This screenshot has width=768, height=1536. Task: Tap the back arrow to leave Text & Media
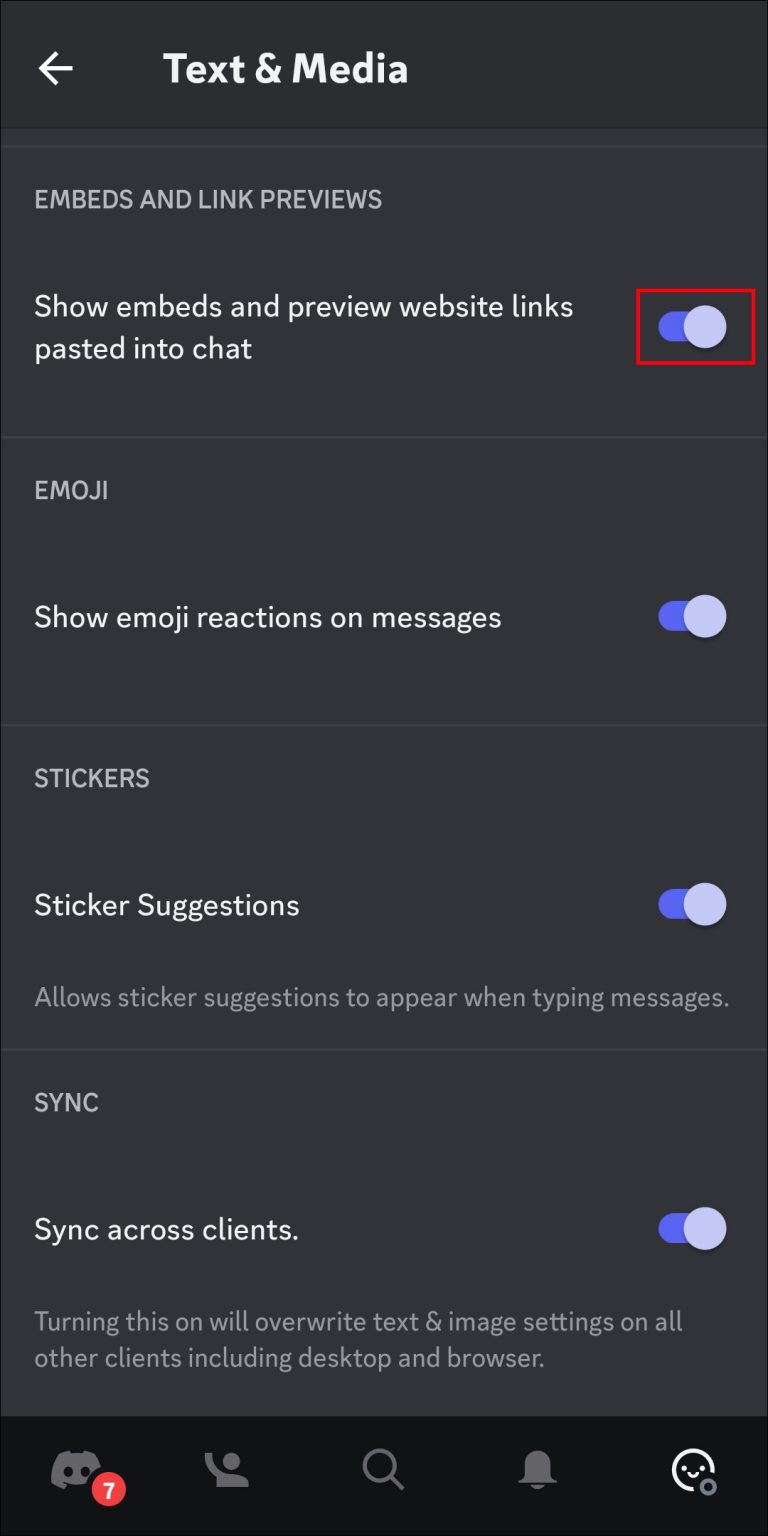point(55,67)
